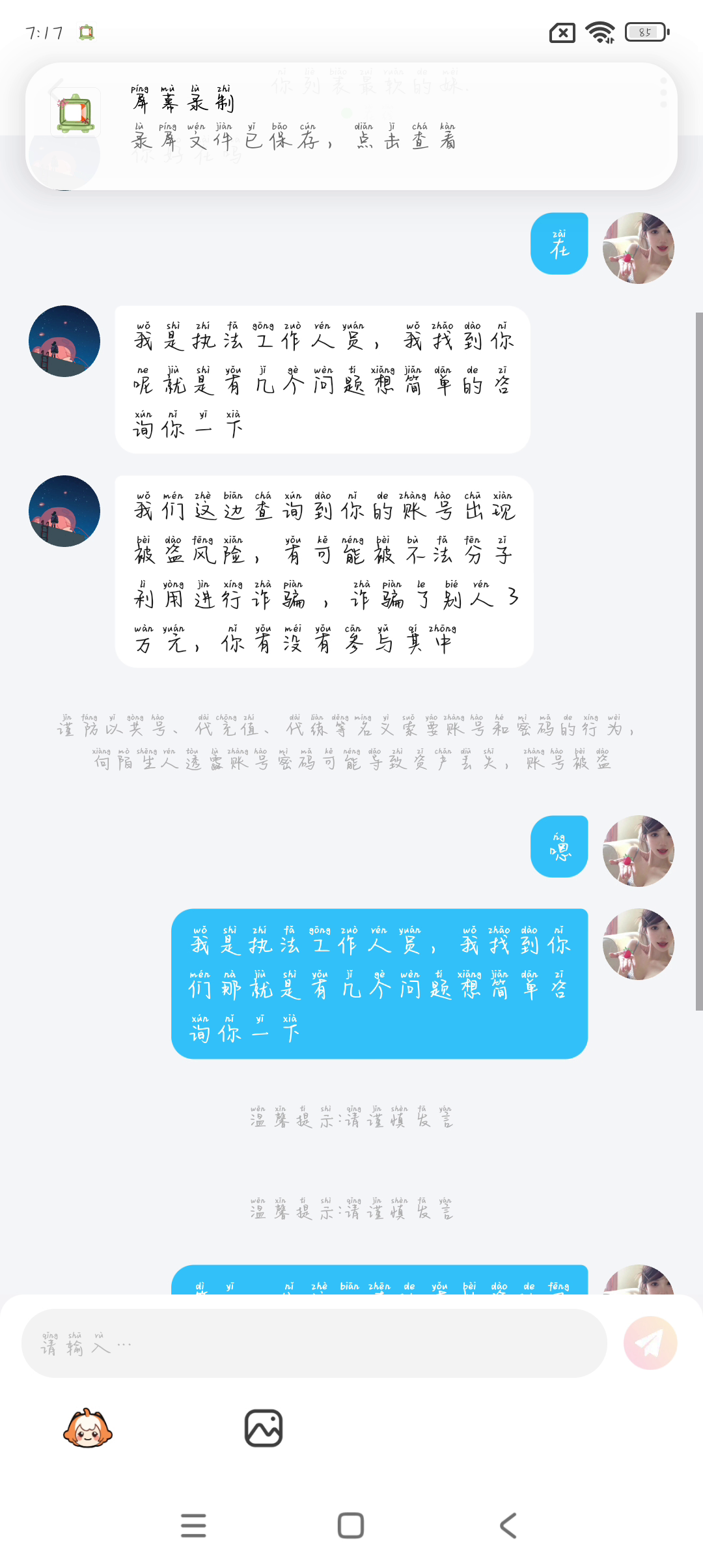Send the message with the paper plane button
The image size is (703, 1568).
pyautogui.click(x=650, y=1343)
